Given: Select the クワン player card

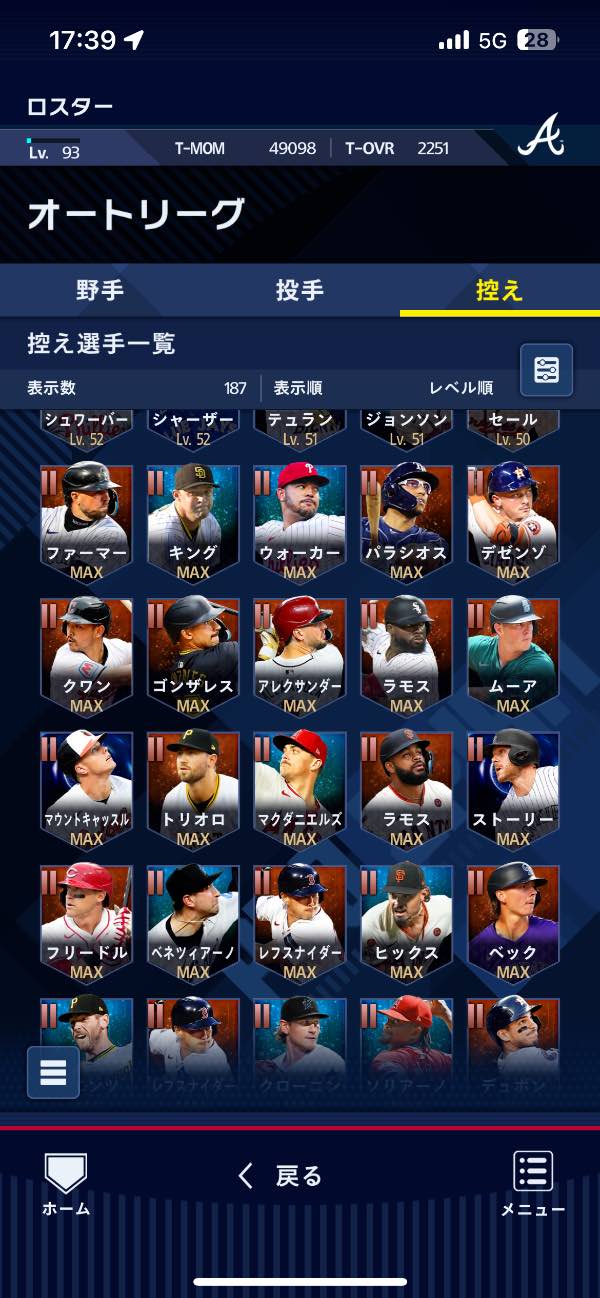Looking at the screenshot, I should point(86,654).
